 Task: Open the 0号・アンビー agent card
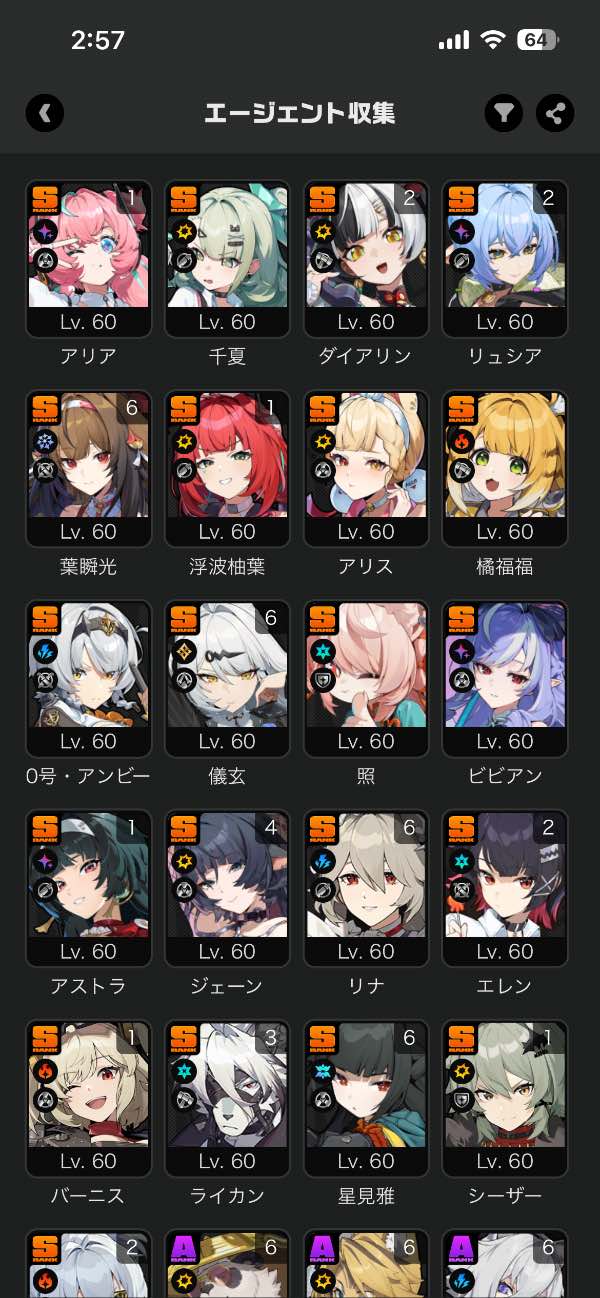pyautogui.click(x=89, y=678)
